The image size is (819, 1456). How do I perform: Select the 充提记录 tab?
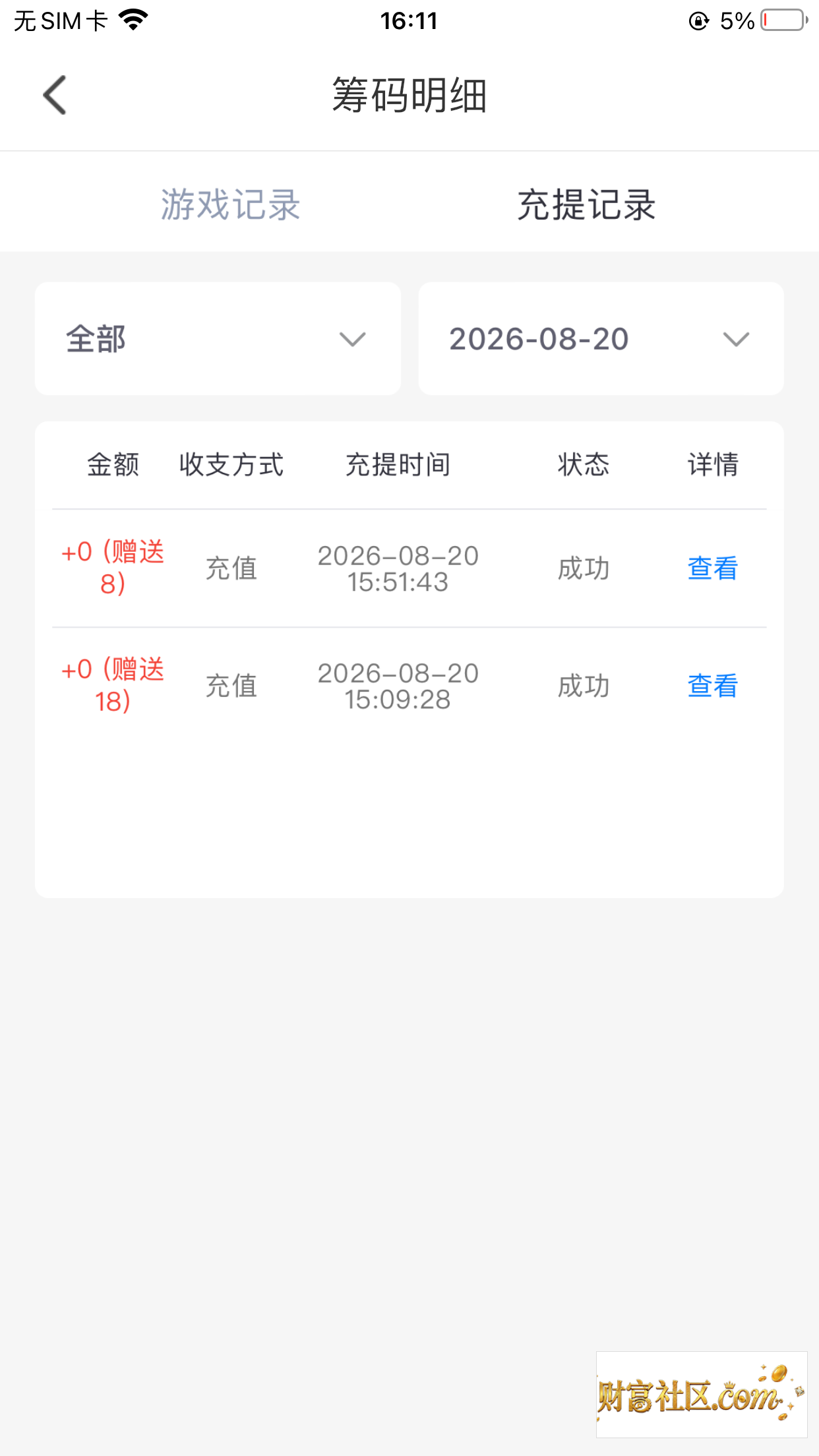586,204
